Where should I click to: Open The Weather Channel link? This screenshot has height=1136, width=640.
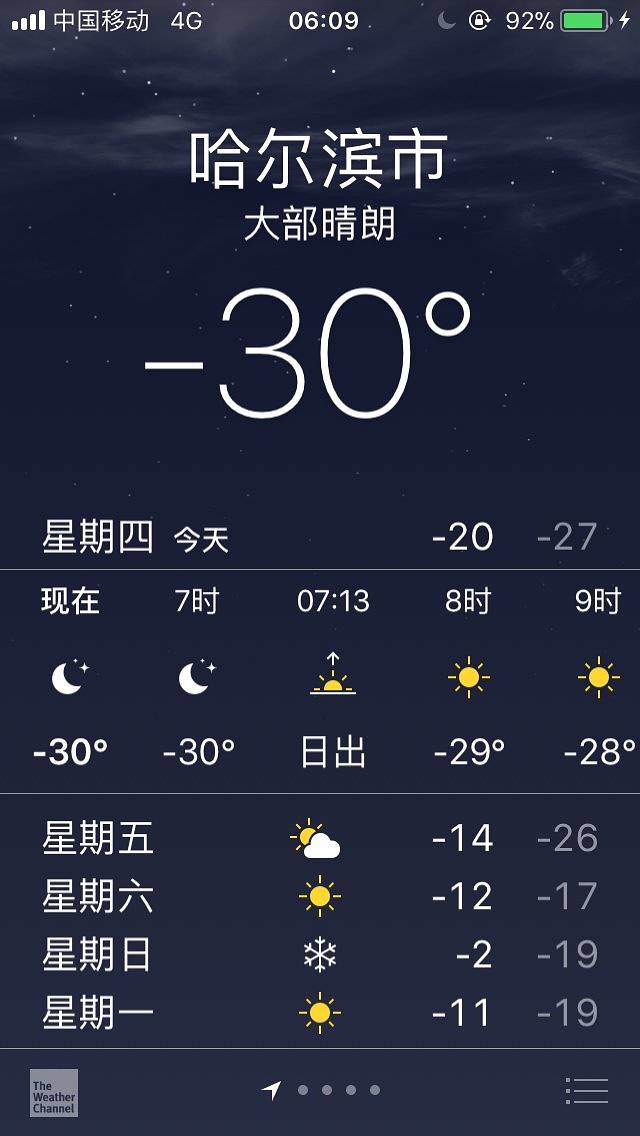54,1092
